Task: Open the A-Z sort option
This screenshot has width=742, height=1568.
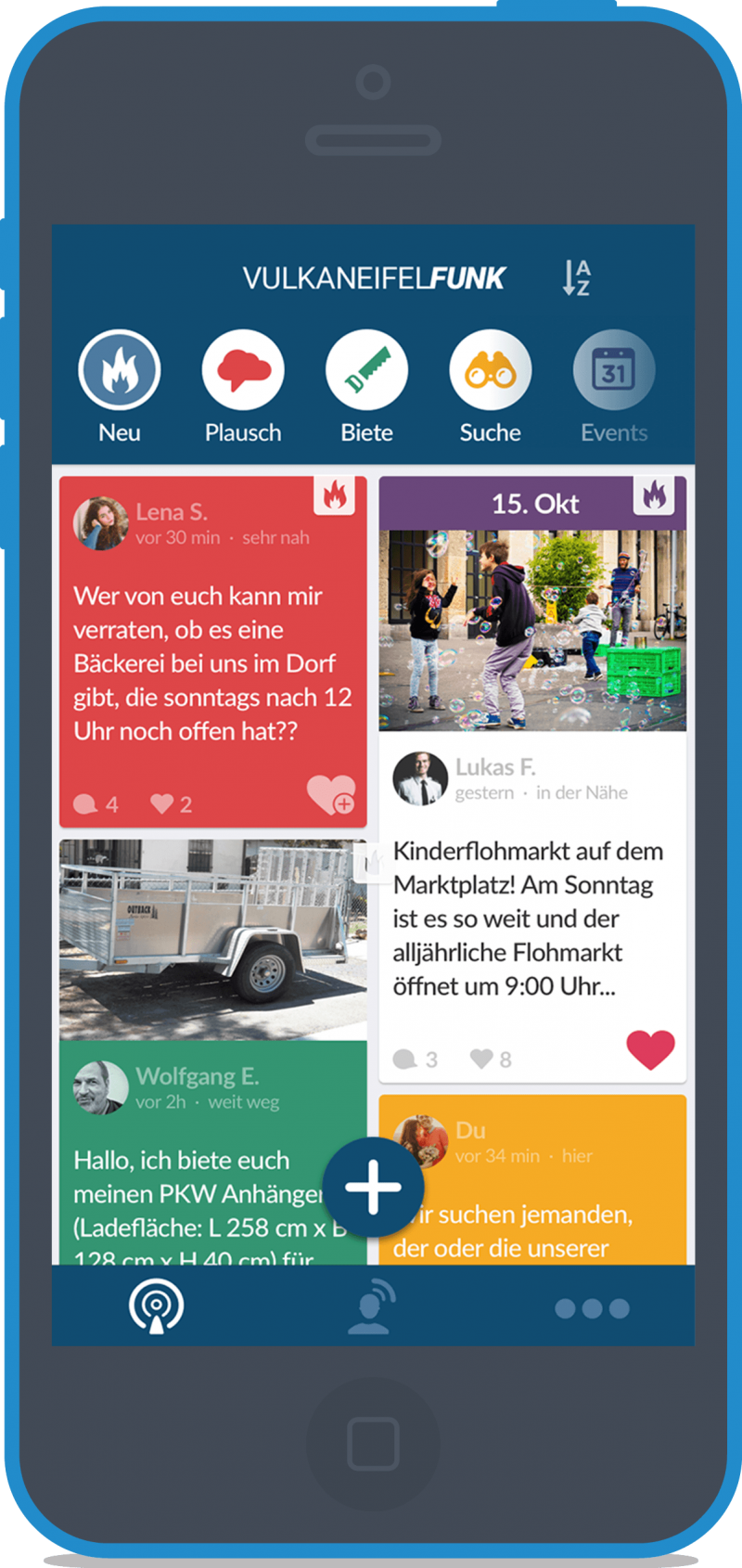Action: pos(576,277)
